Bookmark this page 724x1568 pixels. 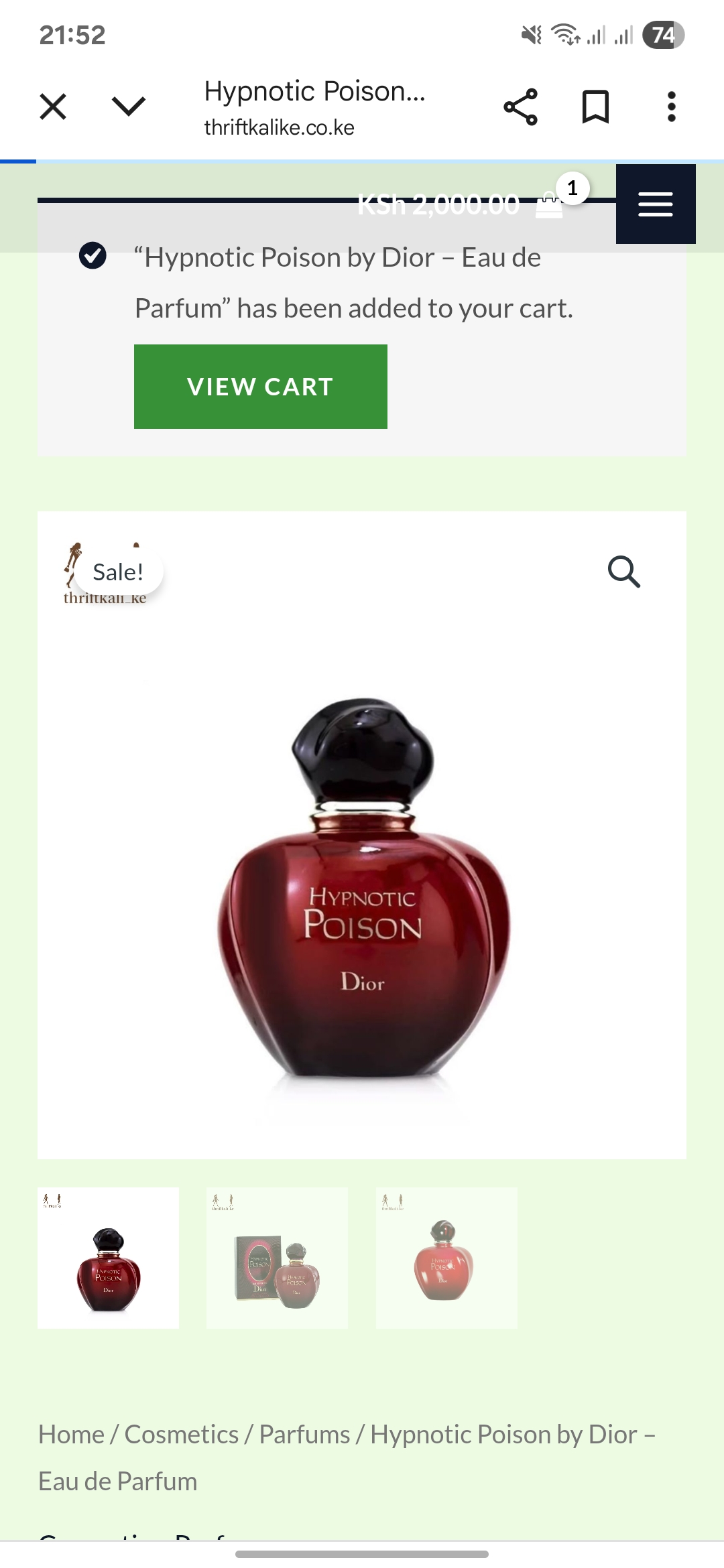click(x=595, y=107)
